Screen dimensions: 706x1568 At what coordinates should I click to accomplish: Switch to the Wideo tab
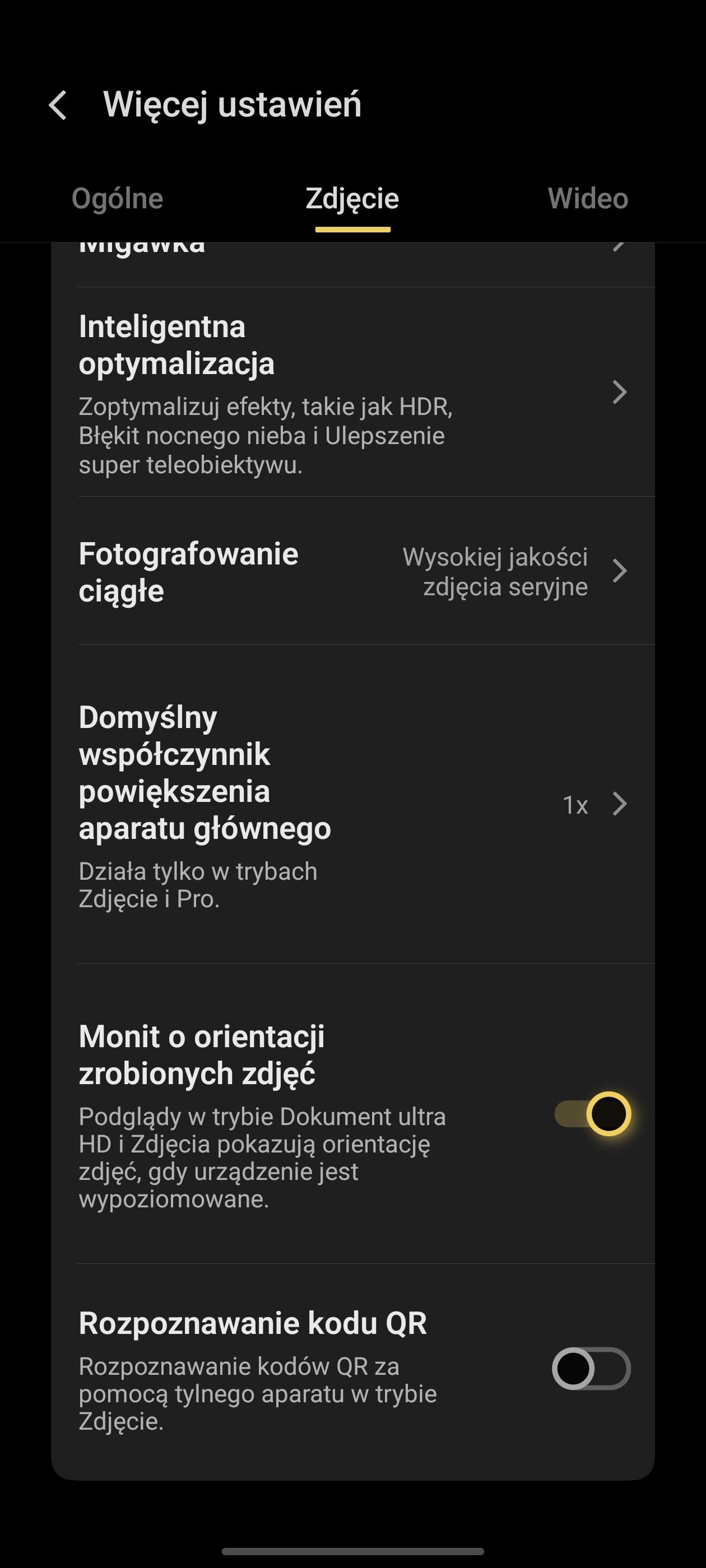(587, 198)
